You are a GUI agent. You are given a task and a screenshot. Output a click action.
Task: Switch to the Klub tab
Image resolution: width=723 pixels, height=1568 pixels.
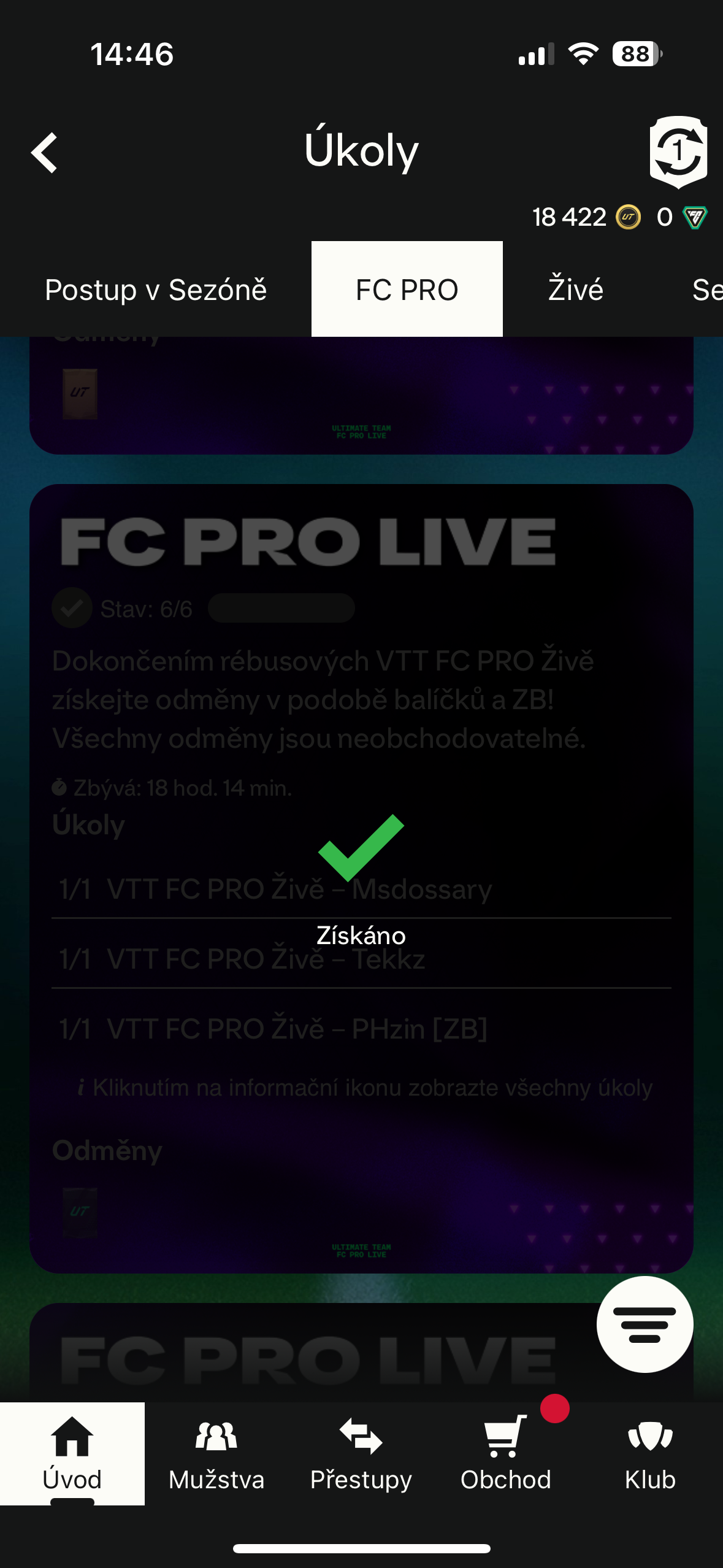coord(650,1453)
